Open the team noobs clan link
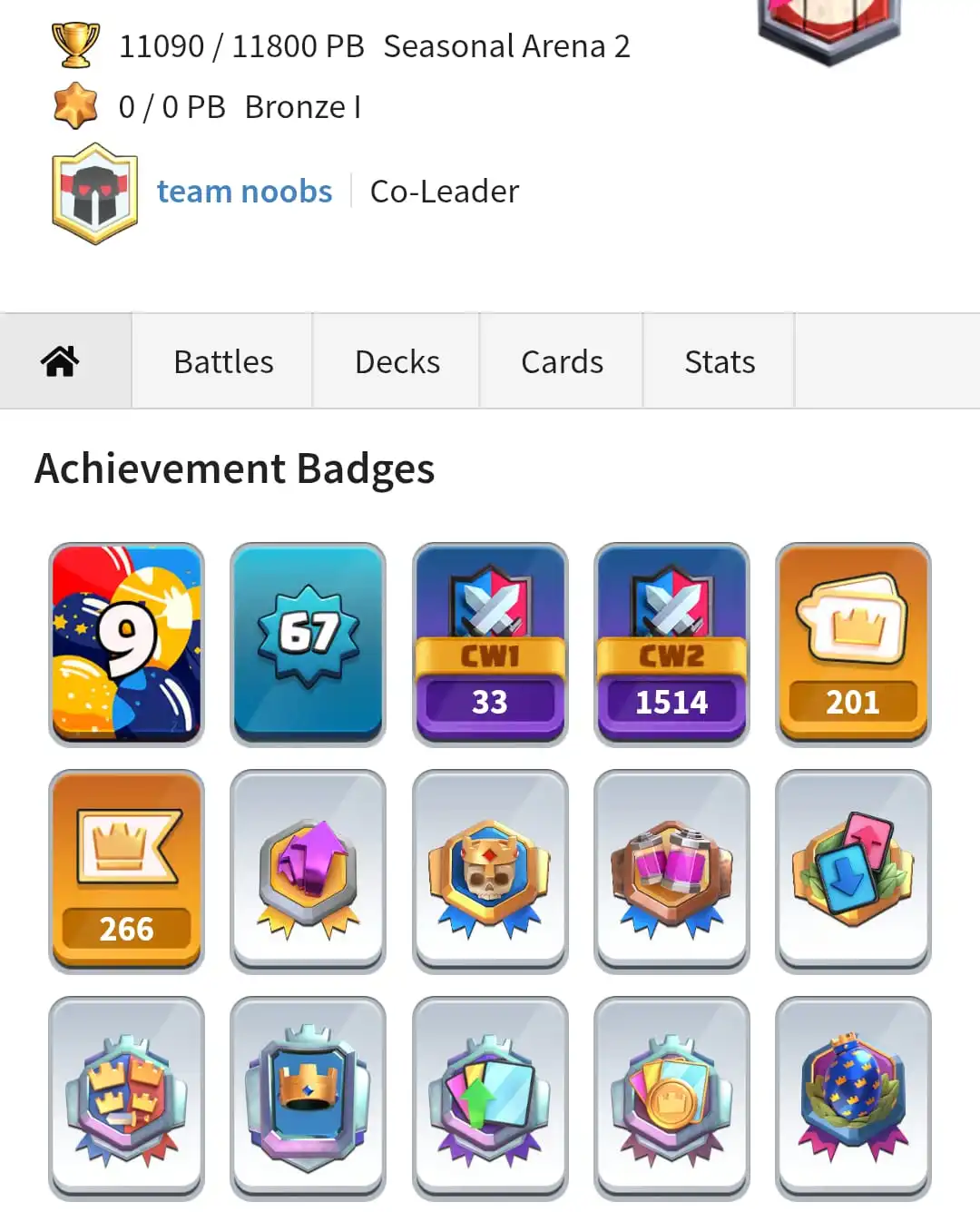 [244, 192]
